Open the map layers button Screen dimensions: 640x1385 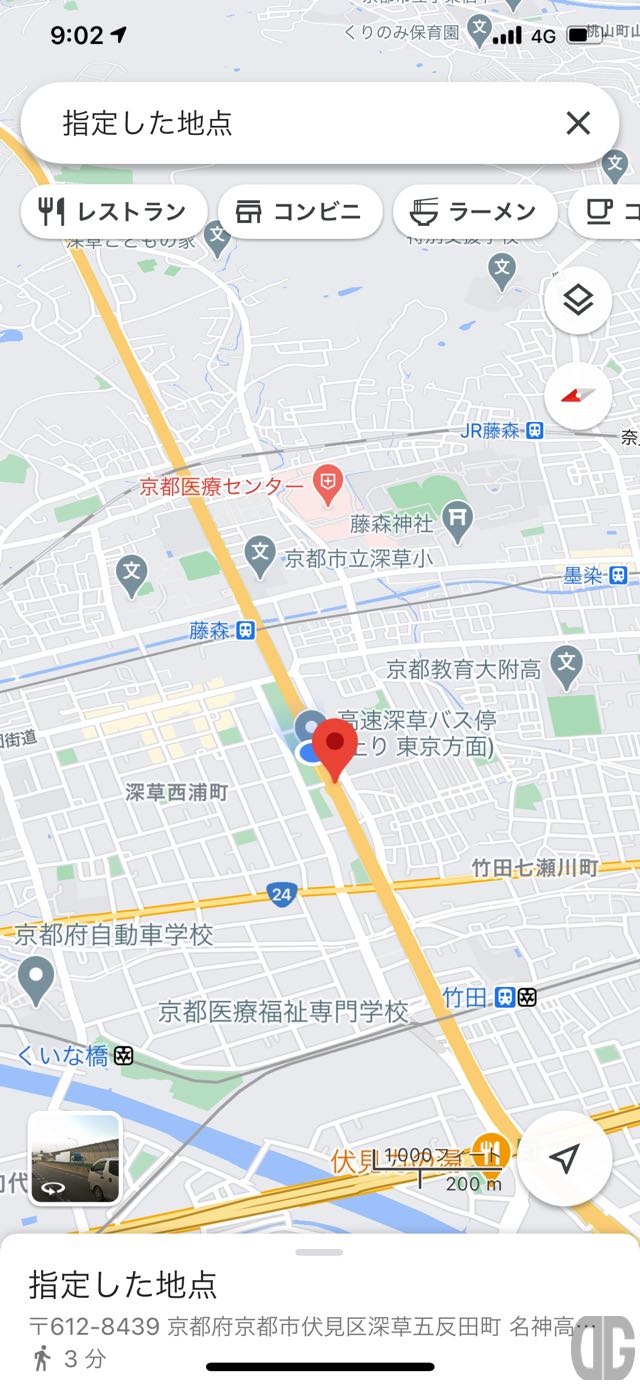coord(578,300)
